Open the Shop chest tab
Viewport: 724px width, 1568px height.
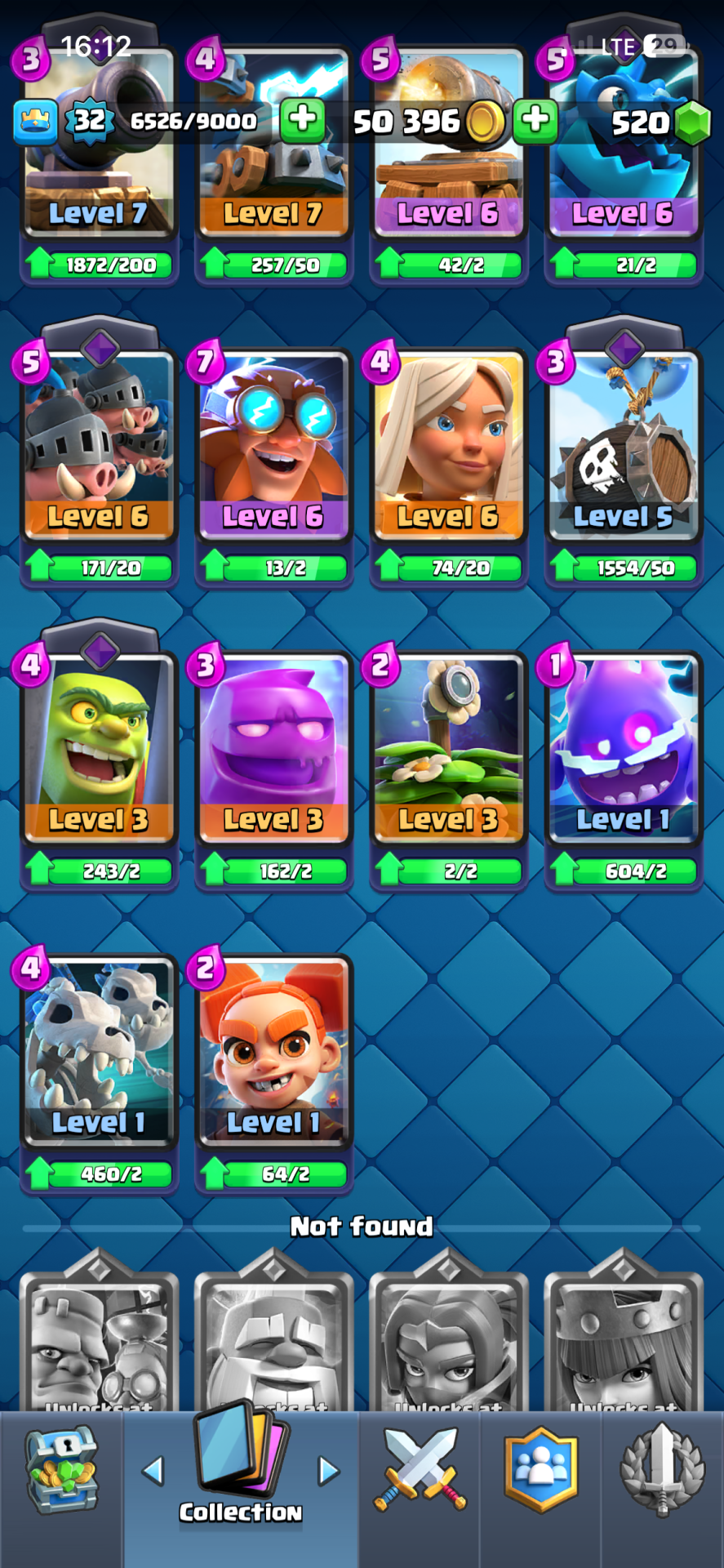tap(61, 1472)
